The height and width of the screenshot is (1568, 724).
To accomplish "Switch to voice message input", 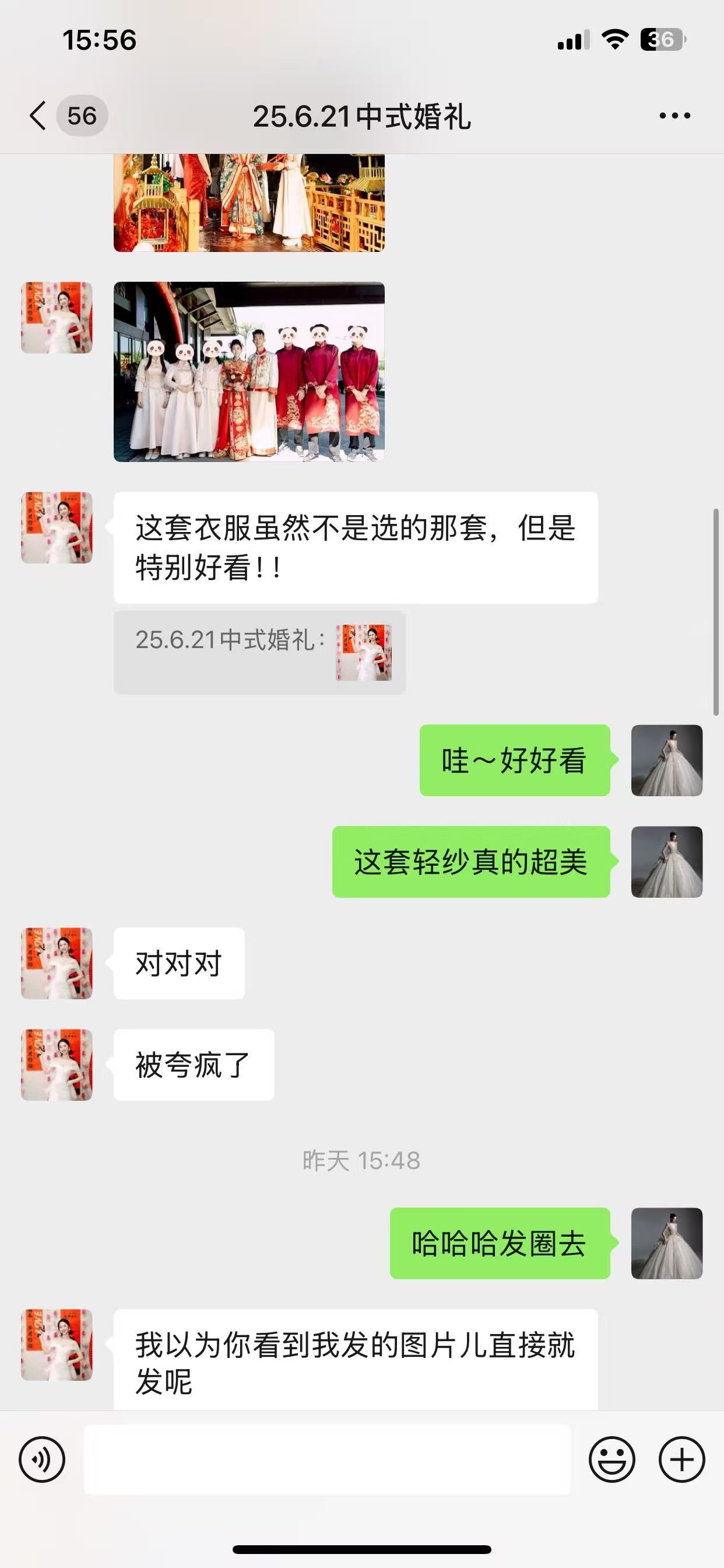I will tap(41, 1459).
